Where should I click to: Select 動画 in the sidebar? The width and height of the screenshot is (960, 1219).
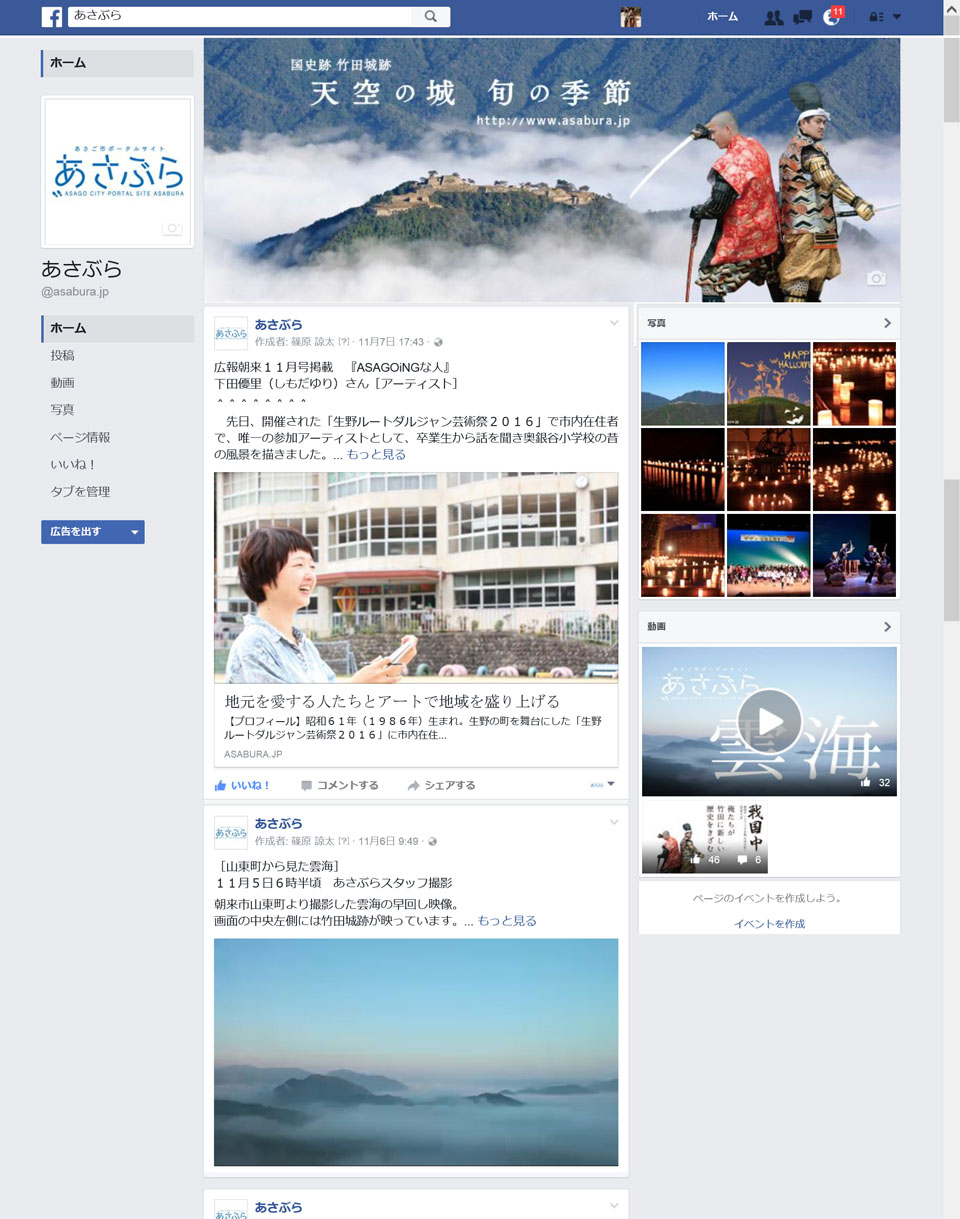(x=62, y=382)
